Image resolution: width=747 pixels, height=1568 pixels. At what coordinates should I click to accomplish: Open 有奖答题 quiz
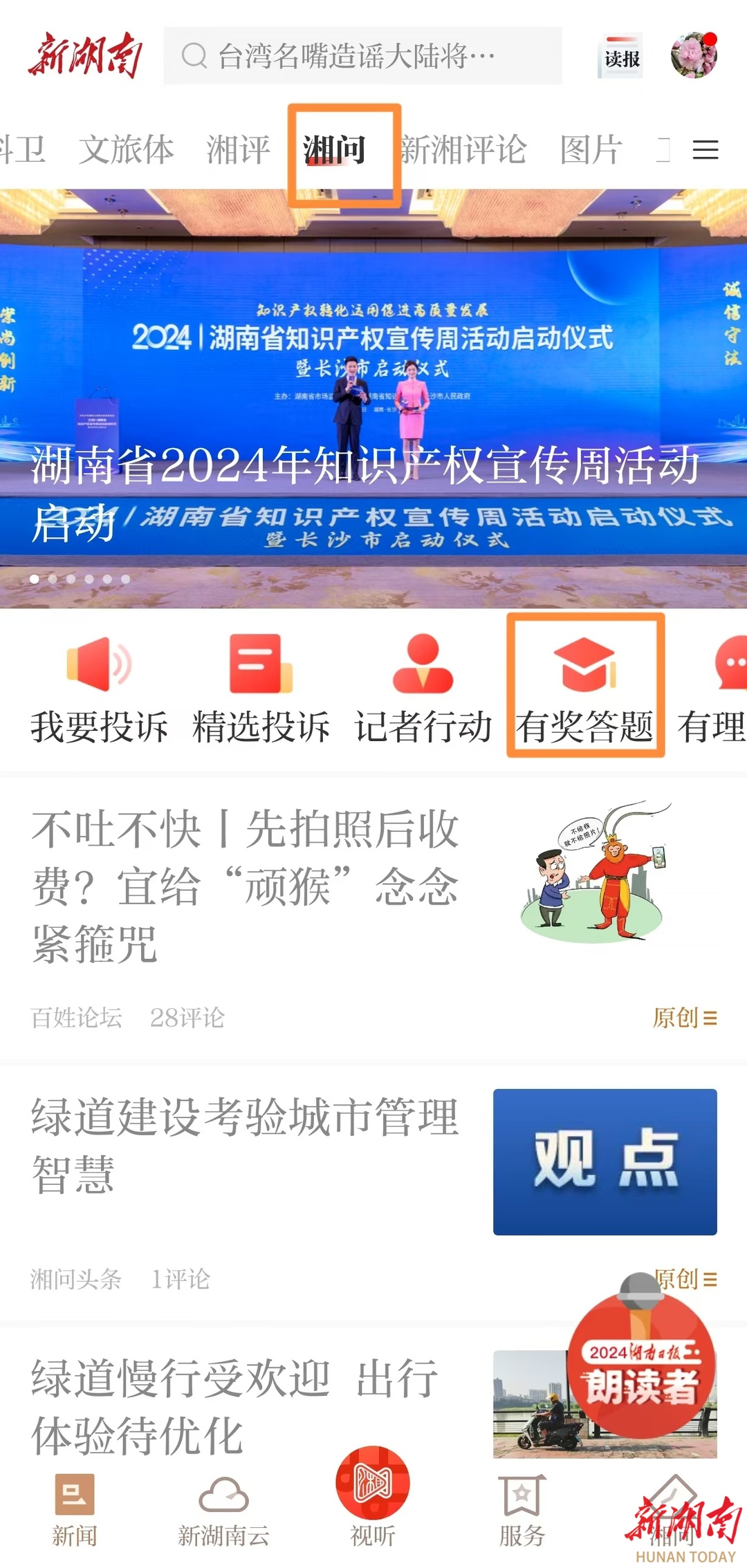pos(585,688)
